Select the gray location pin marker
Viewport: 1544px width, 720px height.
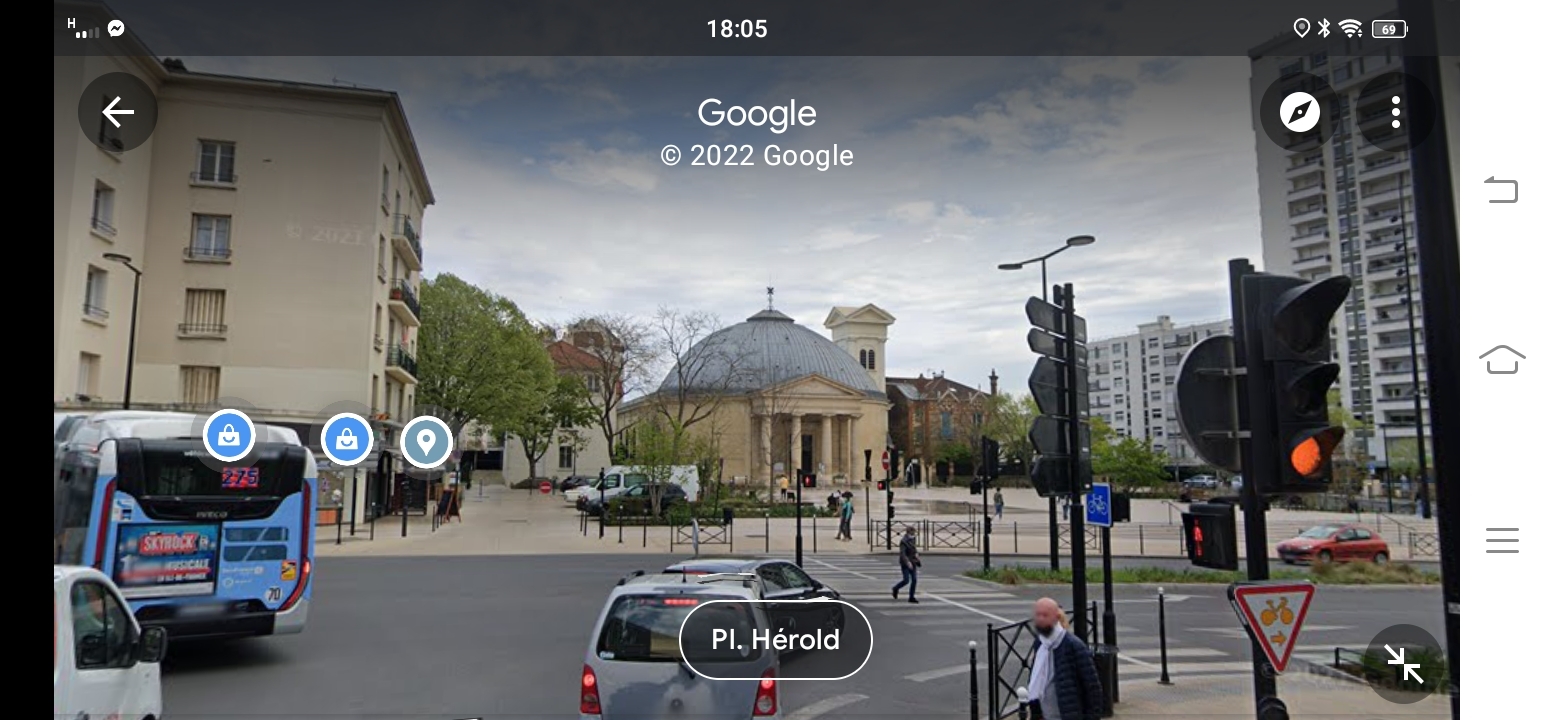point(426,441)
